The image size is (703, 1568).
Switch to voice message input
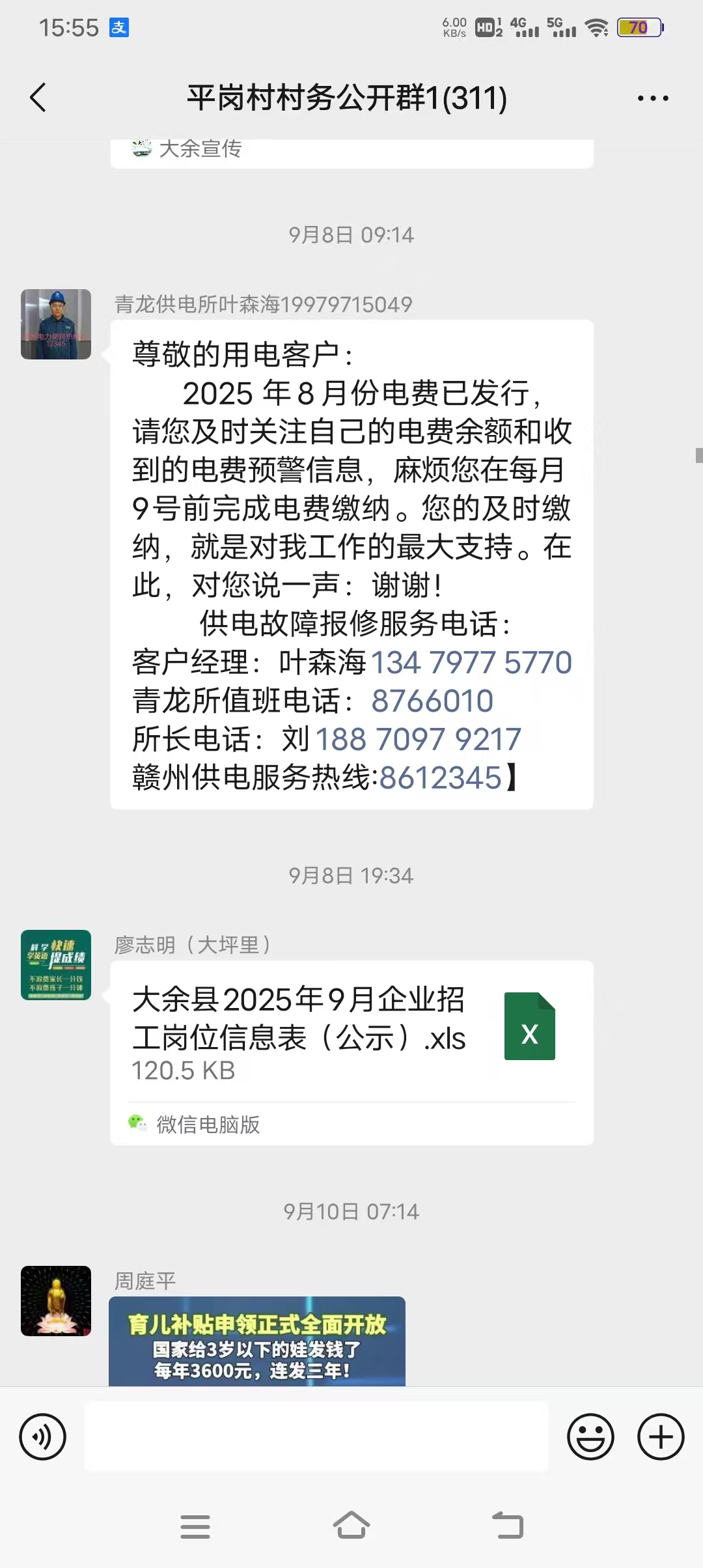(43, 1436)
